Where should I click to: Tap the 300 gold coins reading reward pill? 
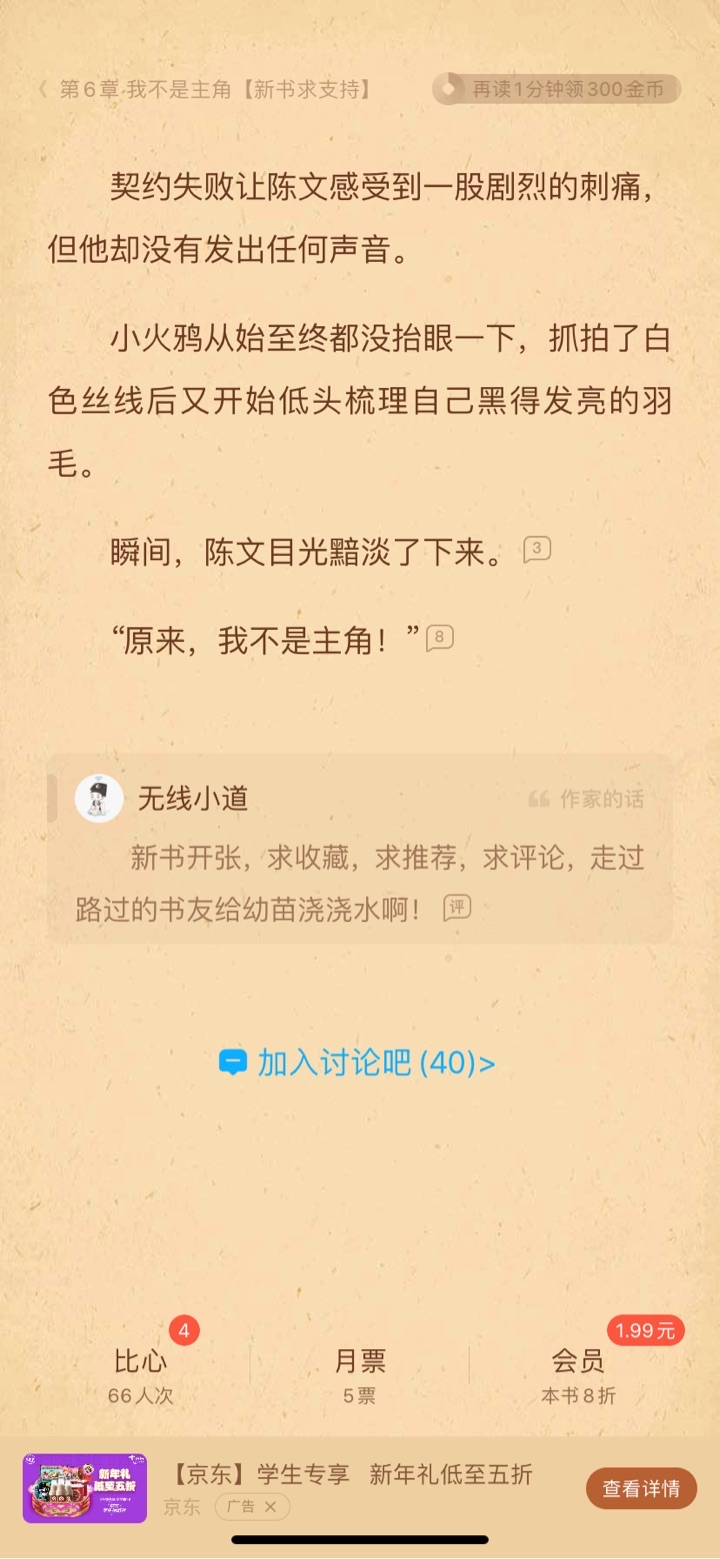tap(556, 89)
